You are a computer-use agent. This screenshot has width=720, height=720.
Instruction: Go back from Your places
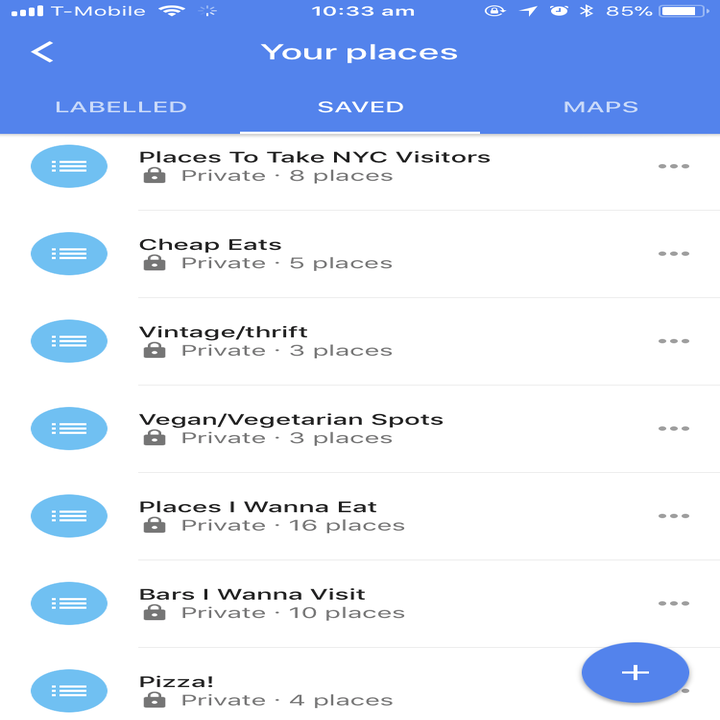pos(42,52)
